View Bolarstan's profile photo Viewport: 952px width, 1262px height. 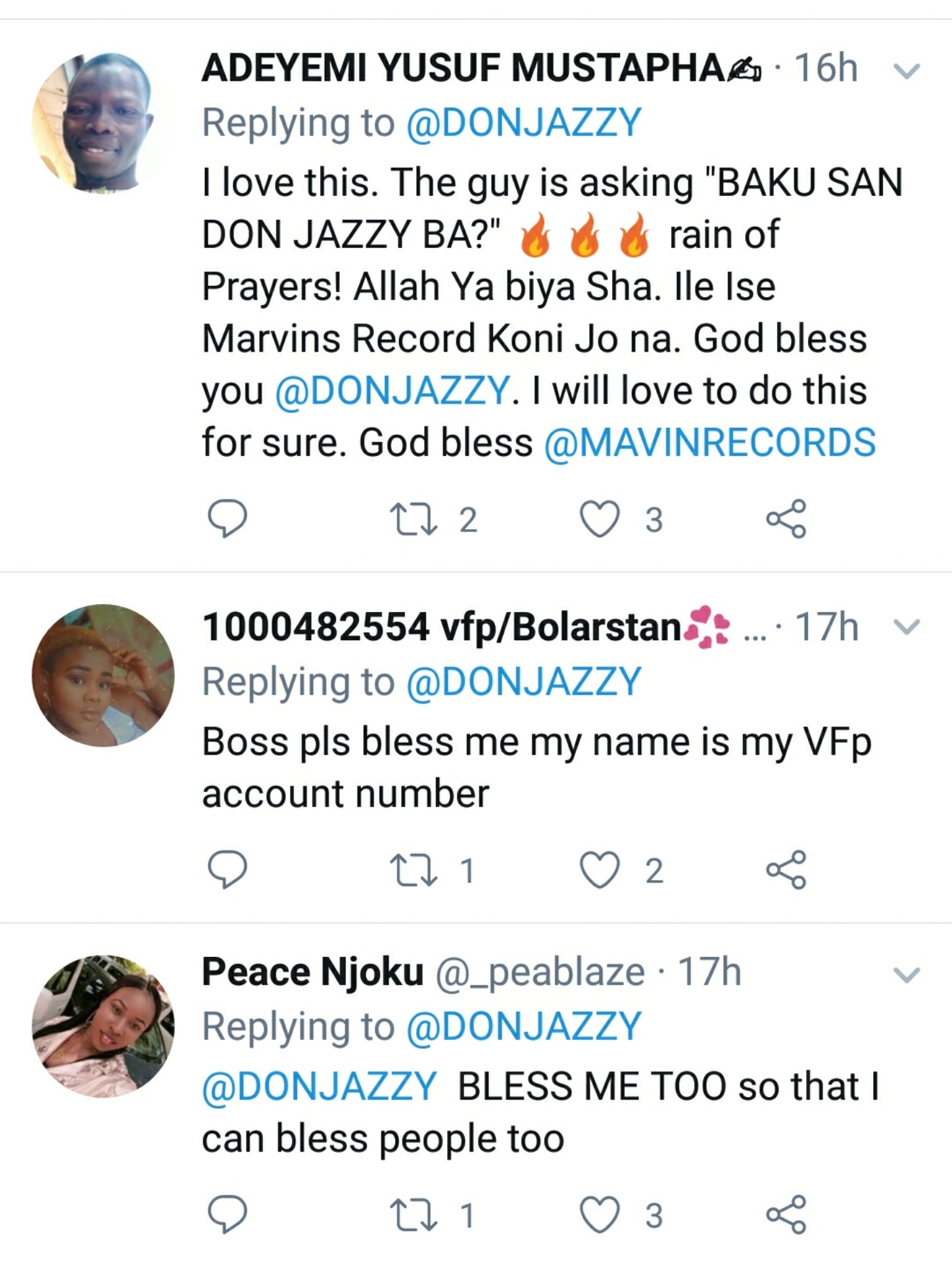(x=103, y=676)
